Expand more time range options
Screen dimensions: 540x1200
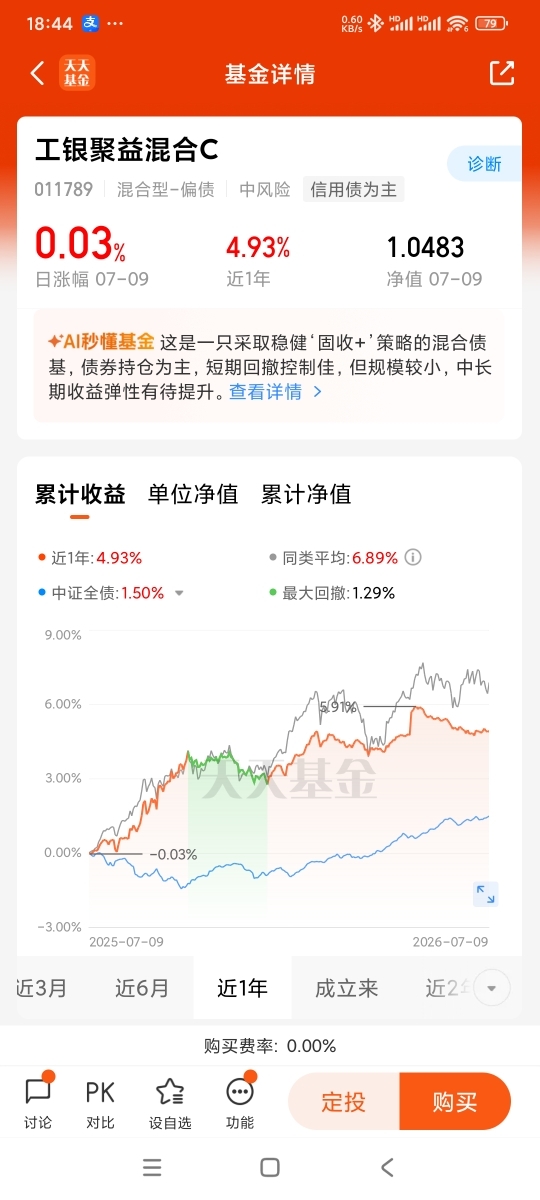click(x=491, y=989)
